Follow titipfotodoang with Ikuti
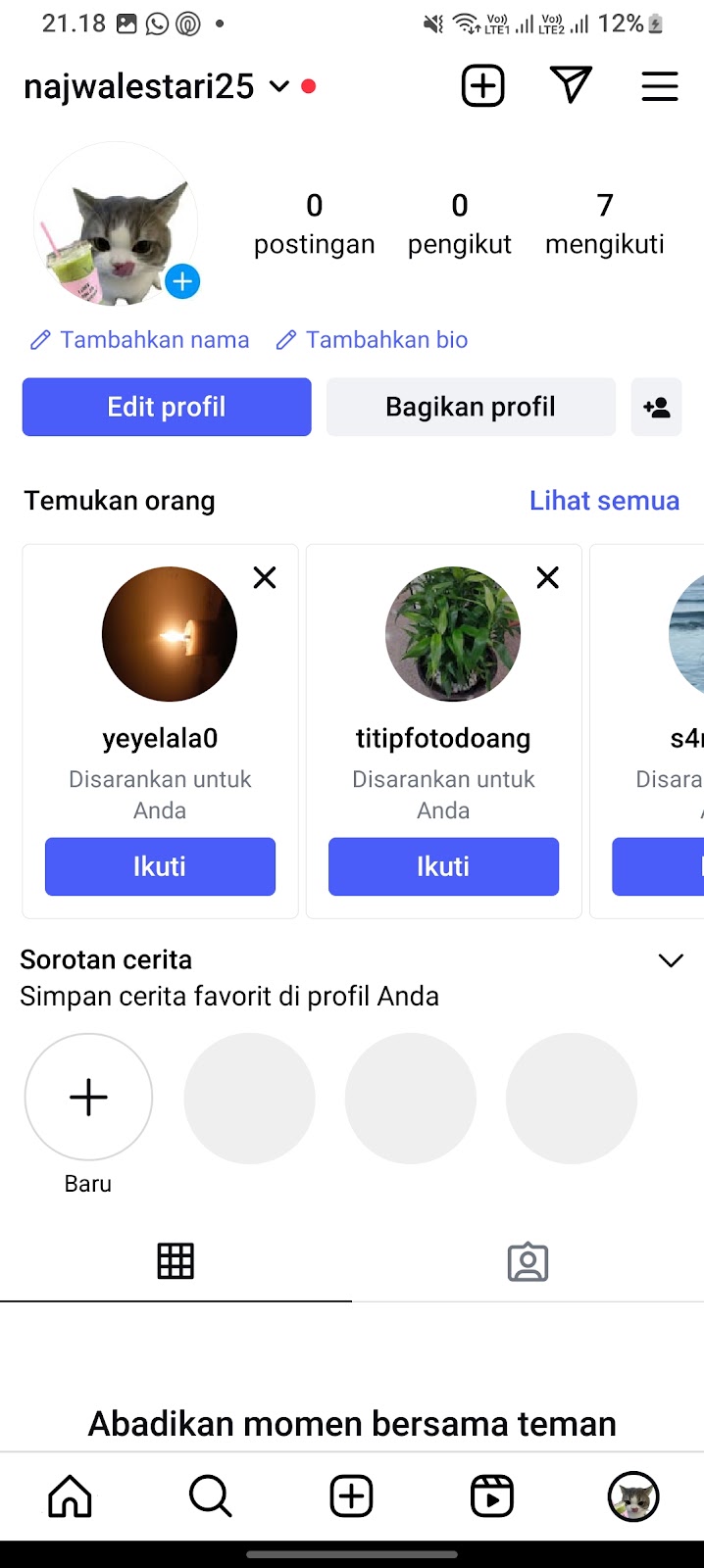The width and height of the screenshot is (704, 1568). (x=443, y=866)
